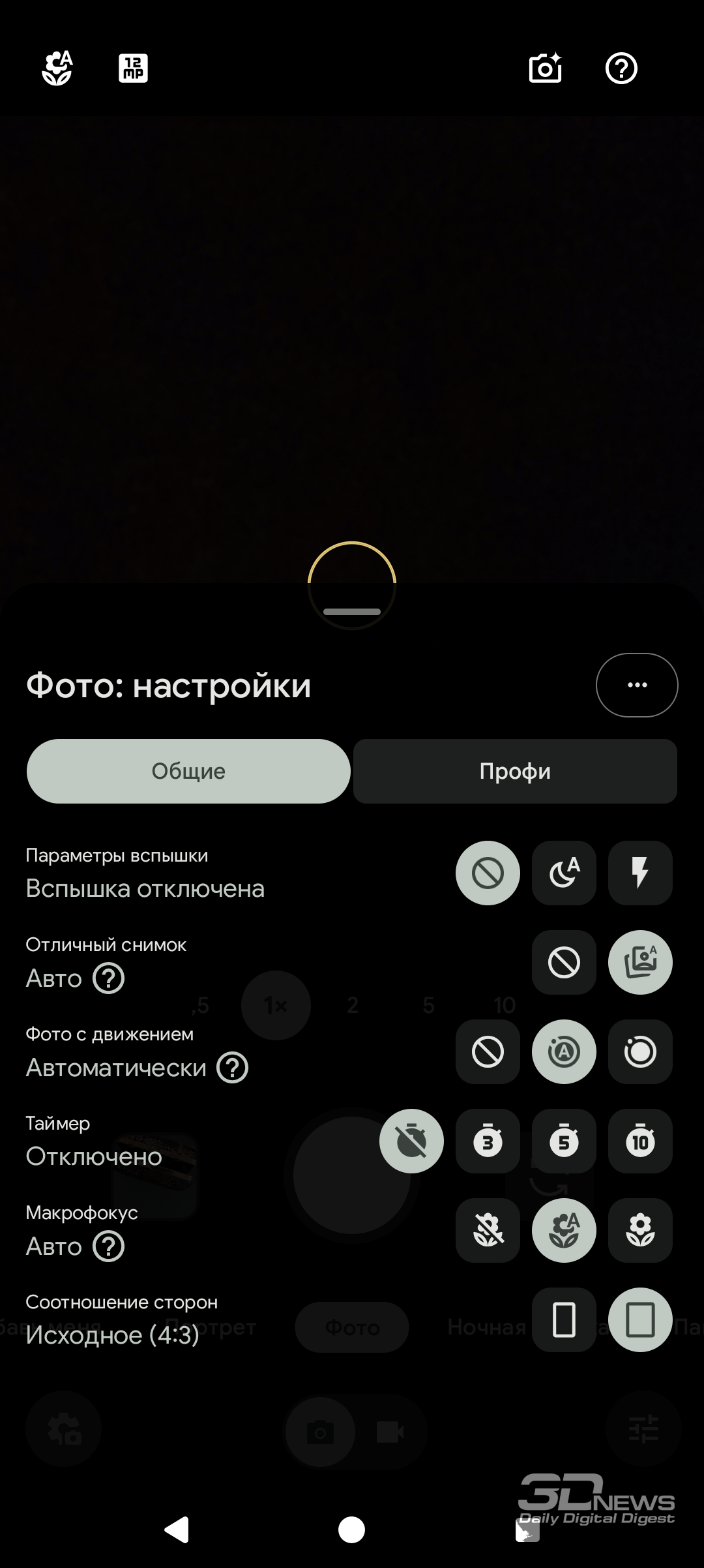704x1568 pixels.
Task: Select the Общие tab
Action: click(188, 771)
